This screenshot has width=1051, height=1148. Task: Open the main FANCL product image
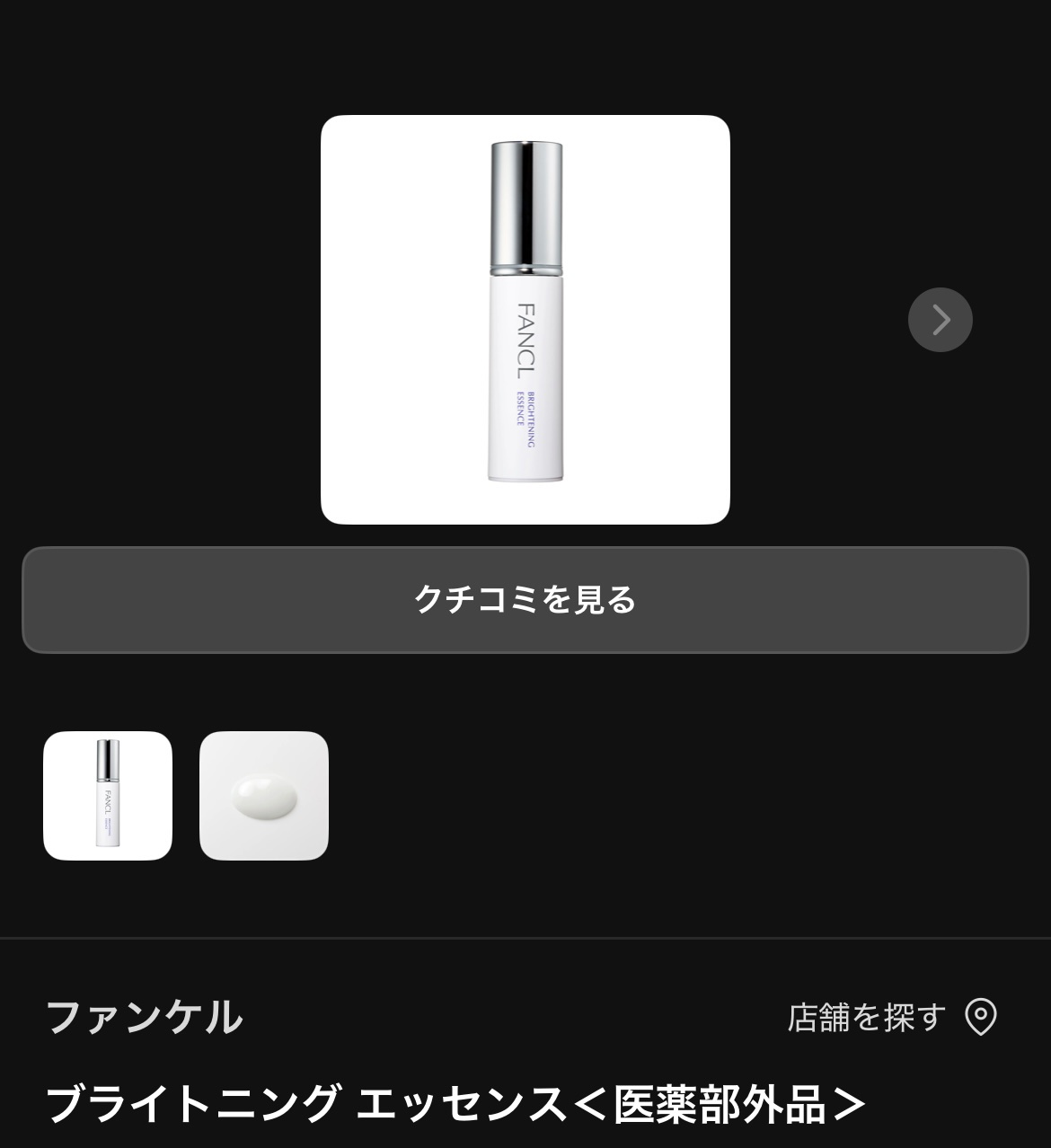click(x=525, y=320)
